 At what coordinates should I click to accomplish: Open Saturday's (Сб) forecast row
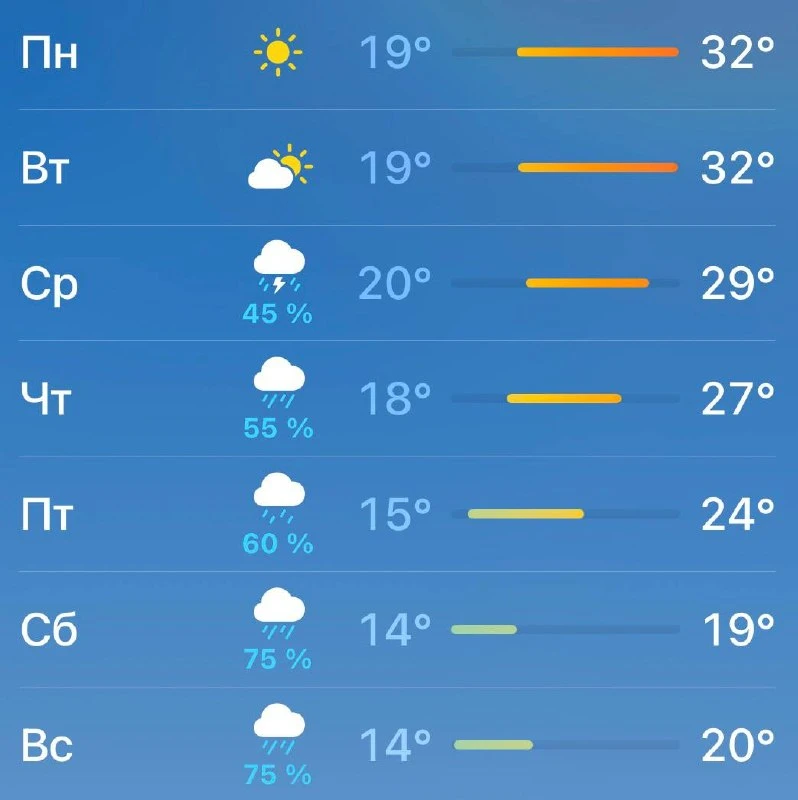pyautogui.click(x=398, y=630)
